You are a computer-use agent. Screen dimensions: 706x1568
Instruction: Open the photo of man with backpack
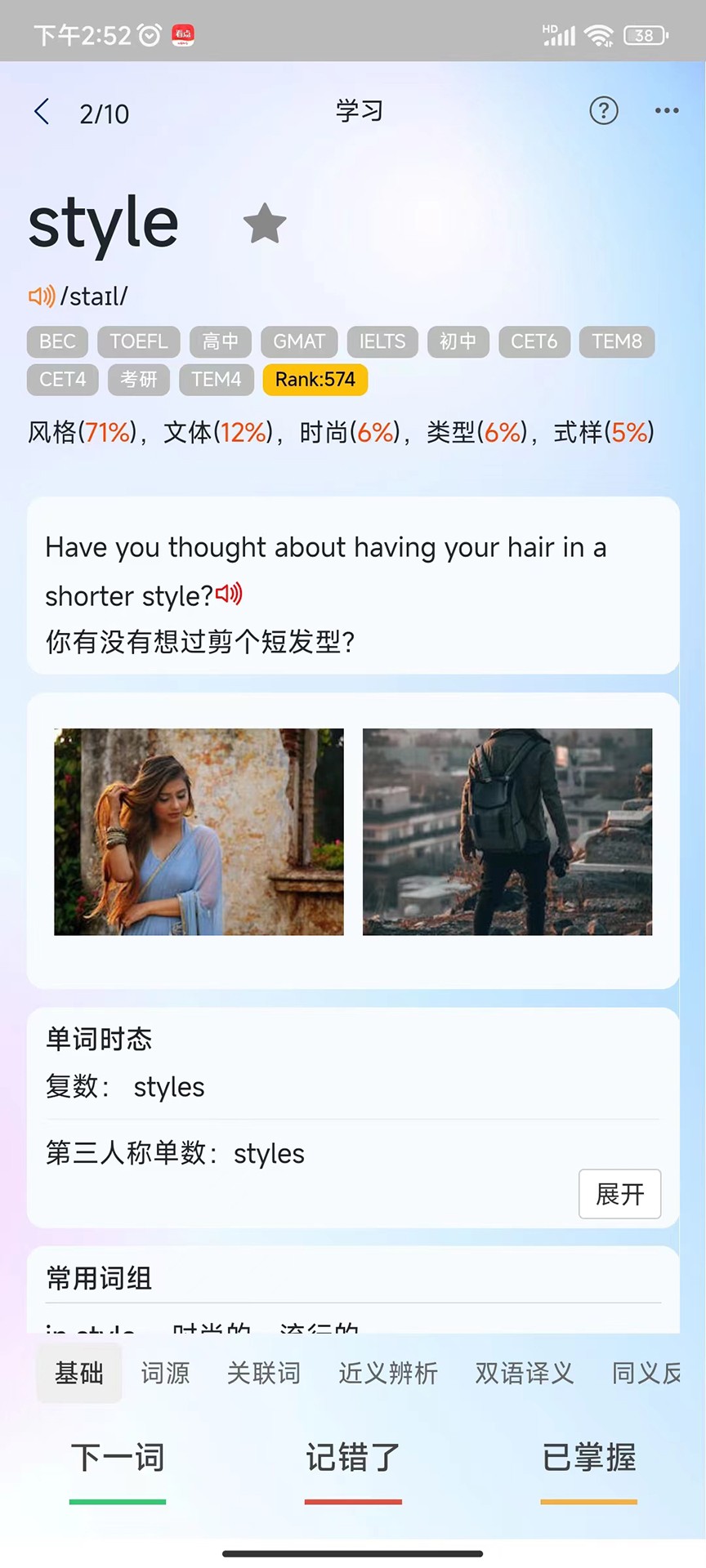(x=507, y=831)
